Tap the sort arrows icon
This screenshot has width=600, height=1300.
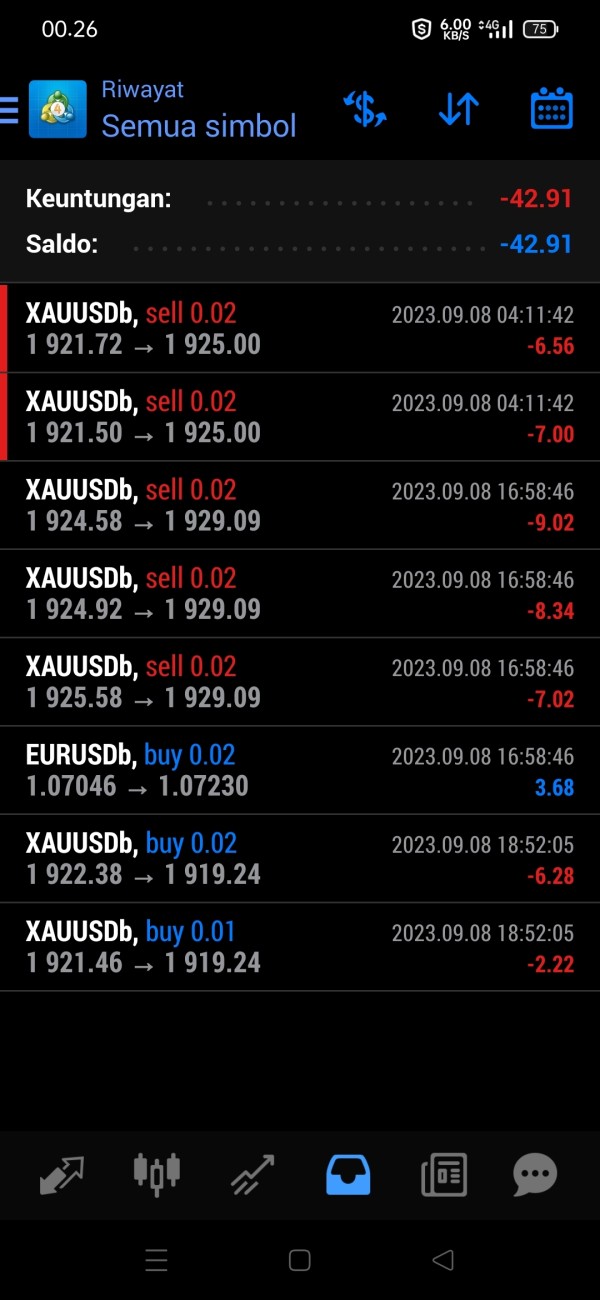tap(459, 109)
